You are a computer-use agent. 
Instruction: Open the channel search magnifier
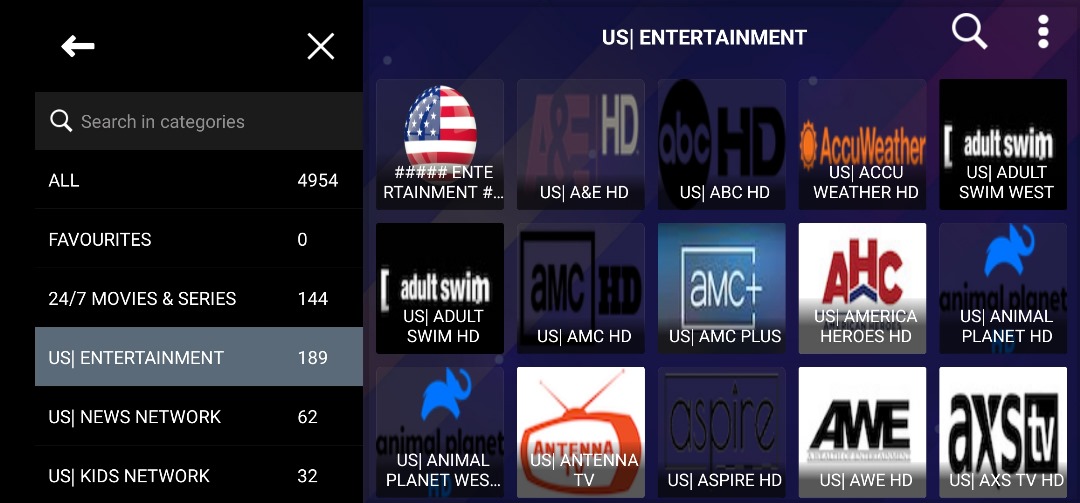coord(968,32)
